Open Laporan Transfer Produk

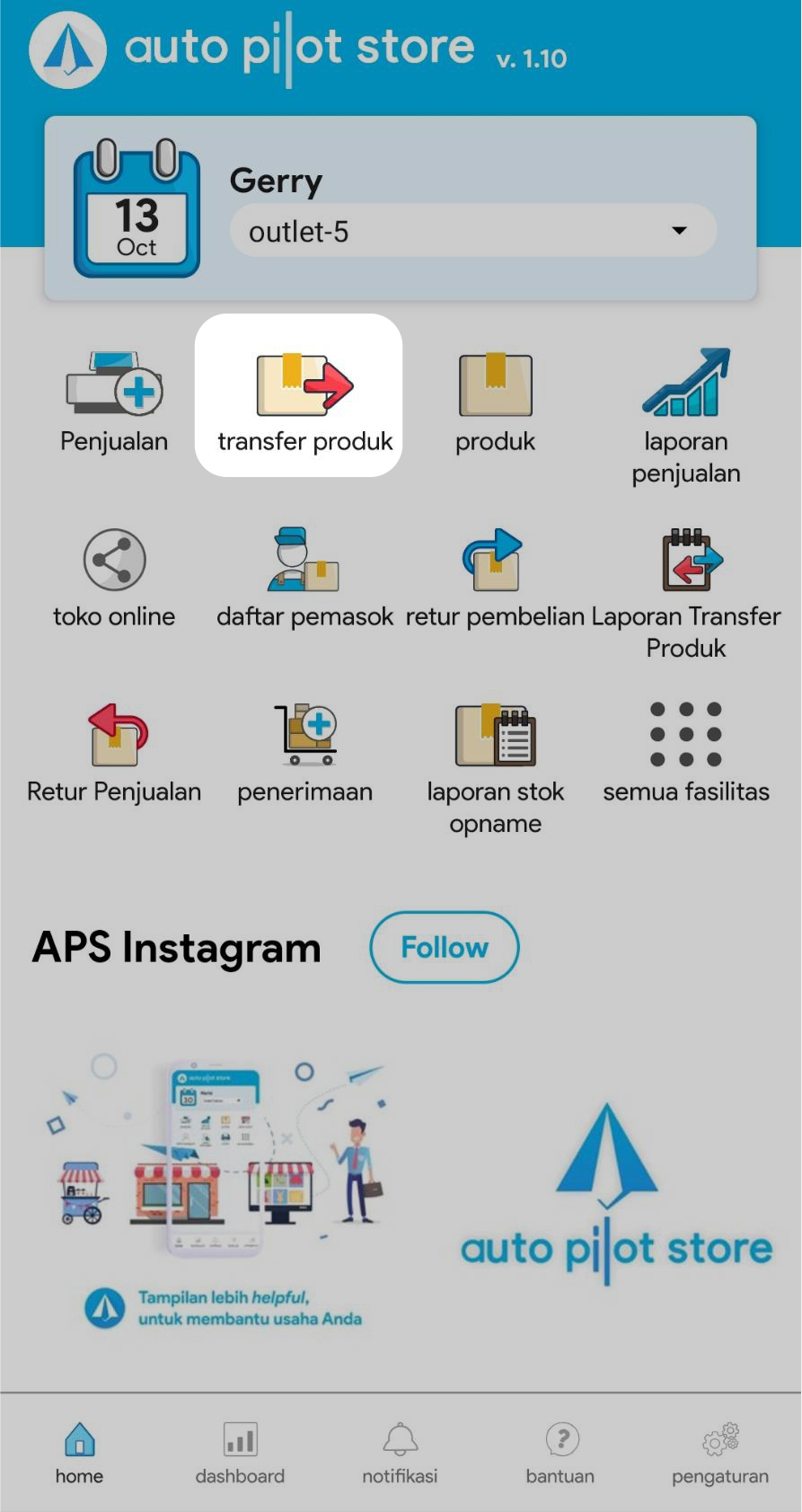click(685, 590)
